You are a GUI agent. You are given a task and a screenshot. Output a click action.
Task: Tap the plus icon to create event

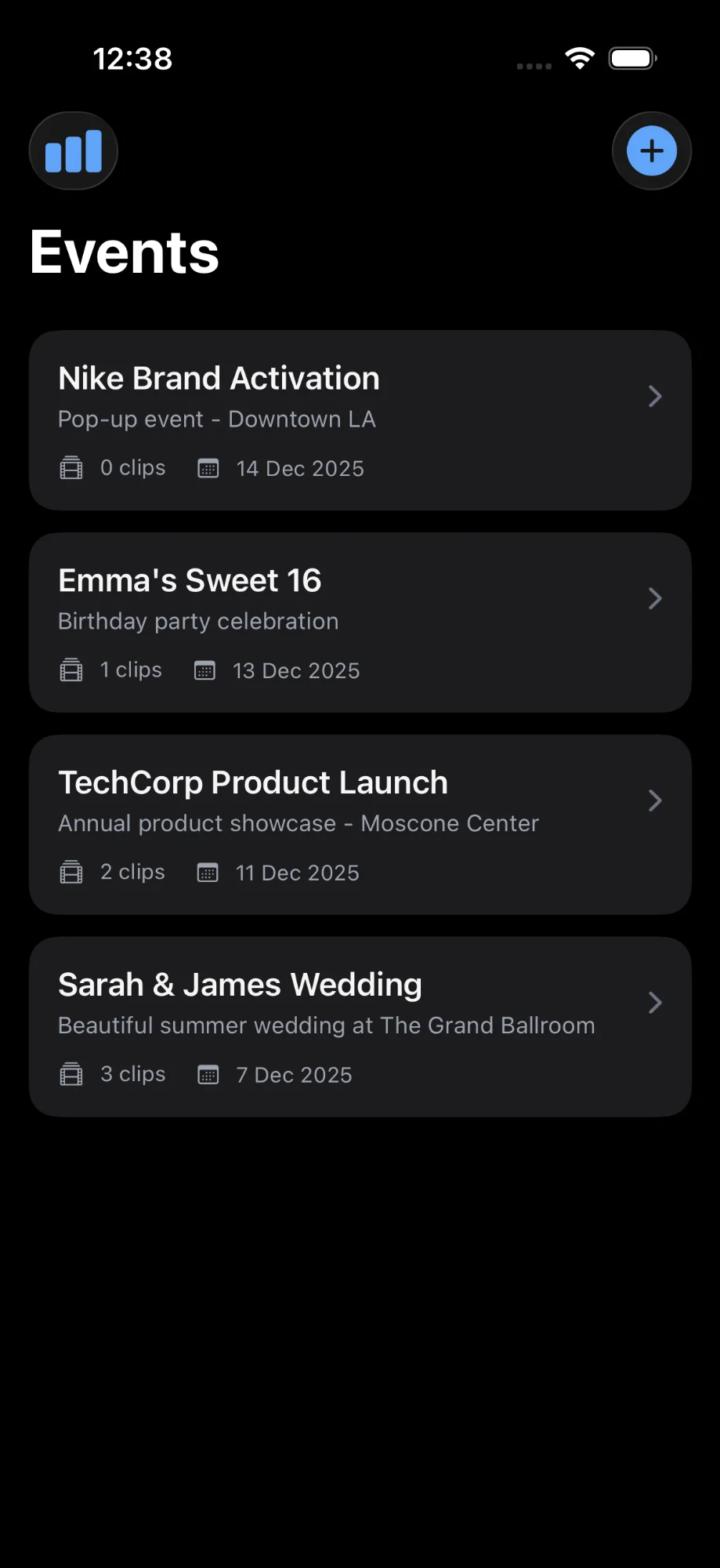pos(651,151)
